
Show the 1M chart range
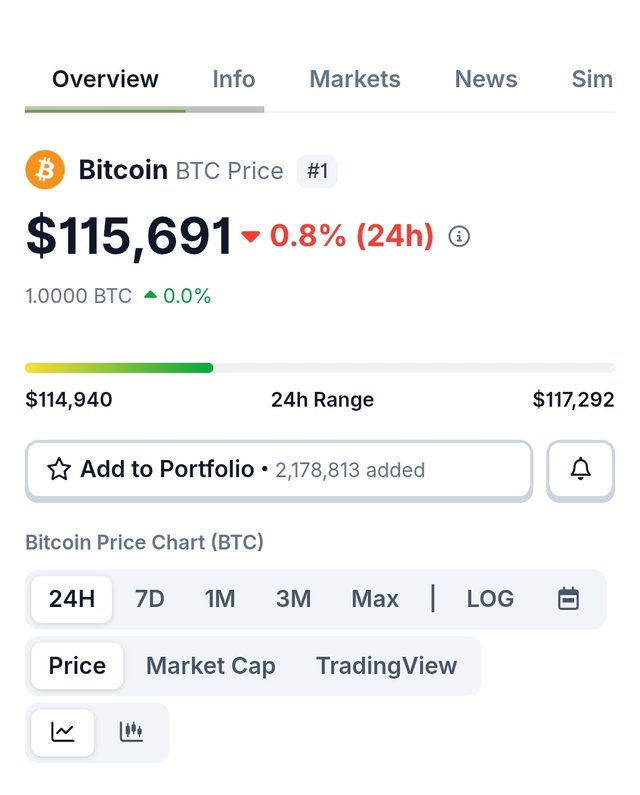tap(220, 599)
